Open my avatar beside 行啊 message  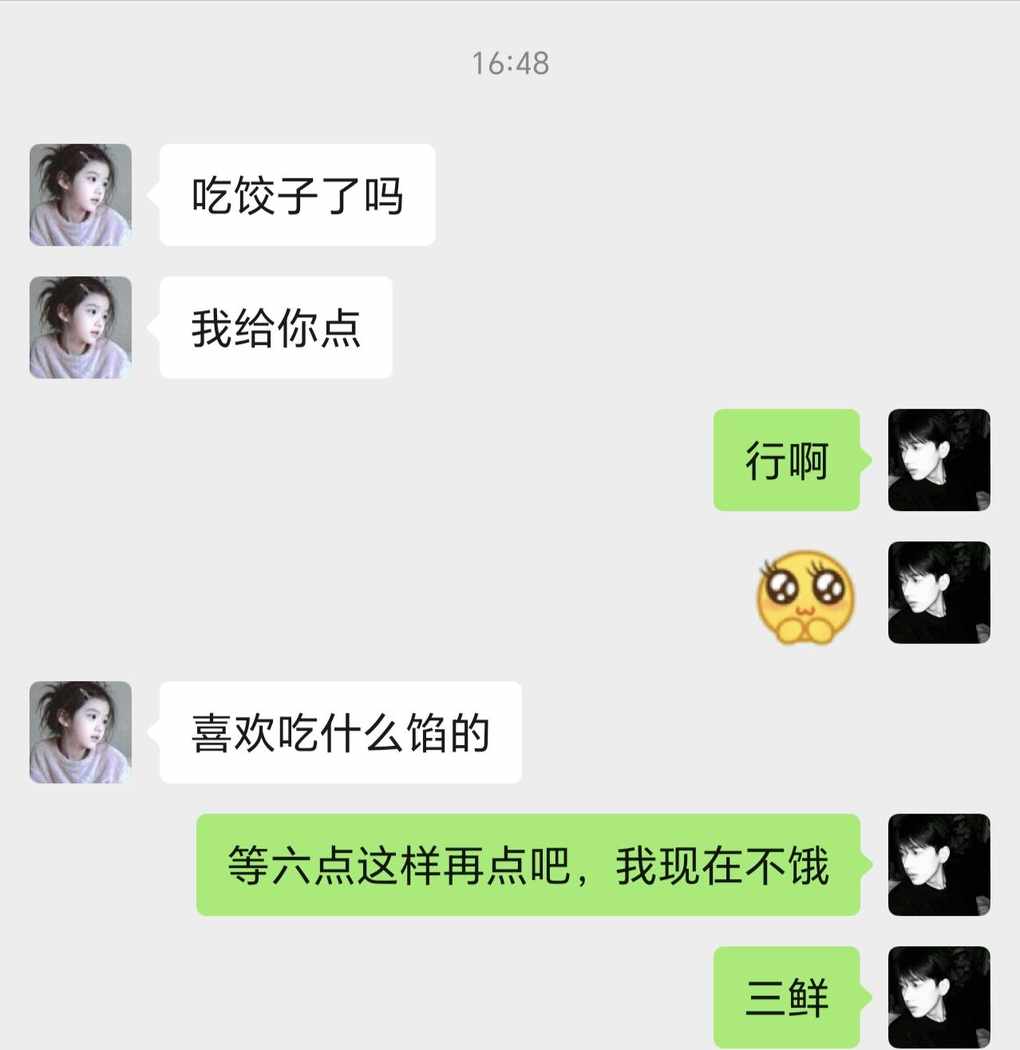pyautogui.click(x=939, y=460)
